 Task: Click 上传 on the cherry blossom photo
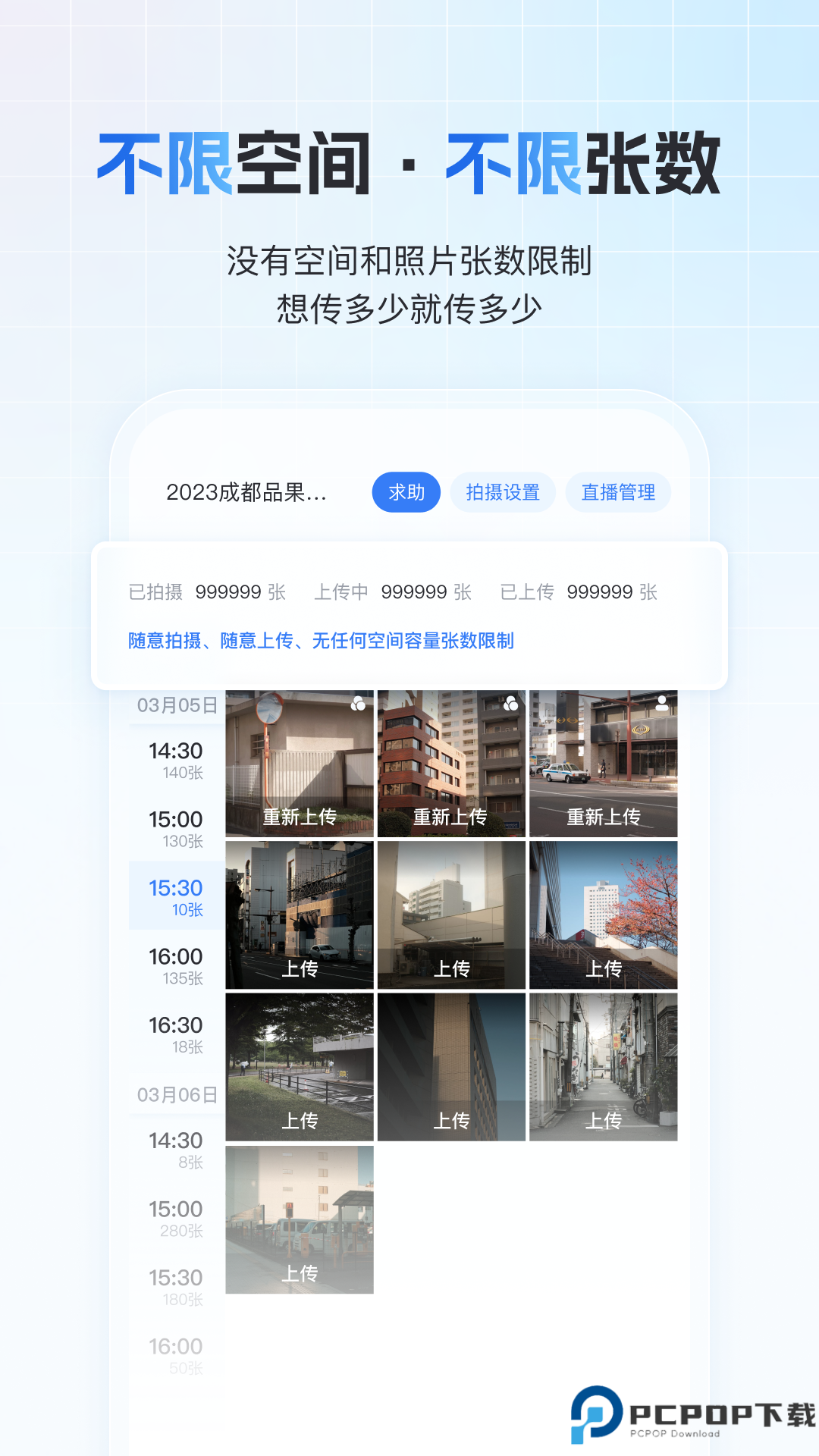click(x=603, y=968)
